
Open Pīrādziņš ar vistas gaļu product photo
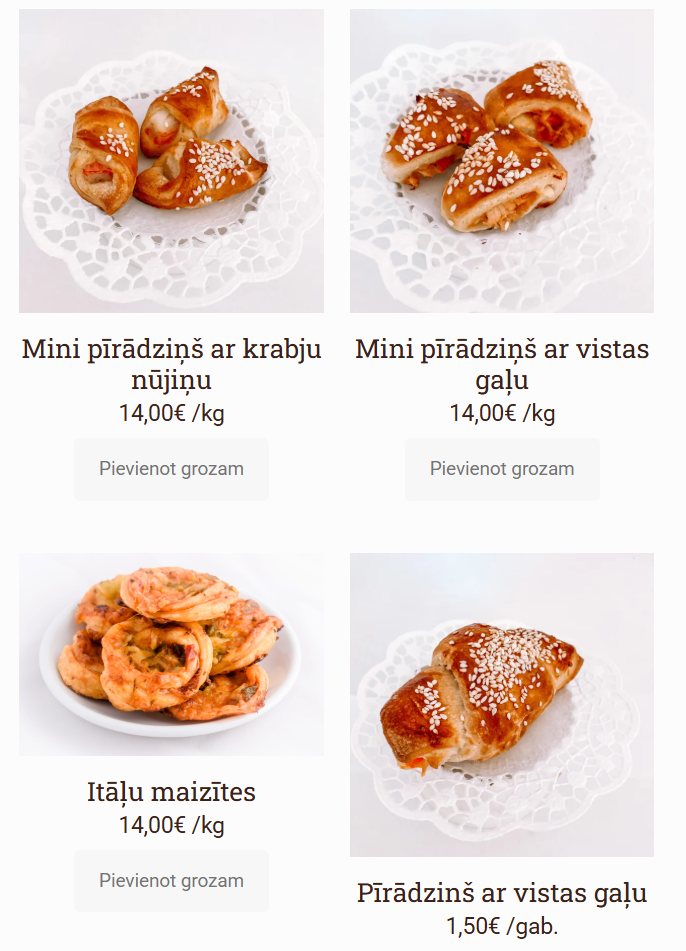click(x=502, y=705)
